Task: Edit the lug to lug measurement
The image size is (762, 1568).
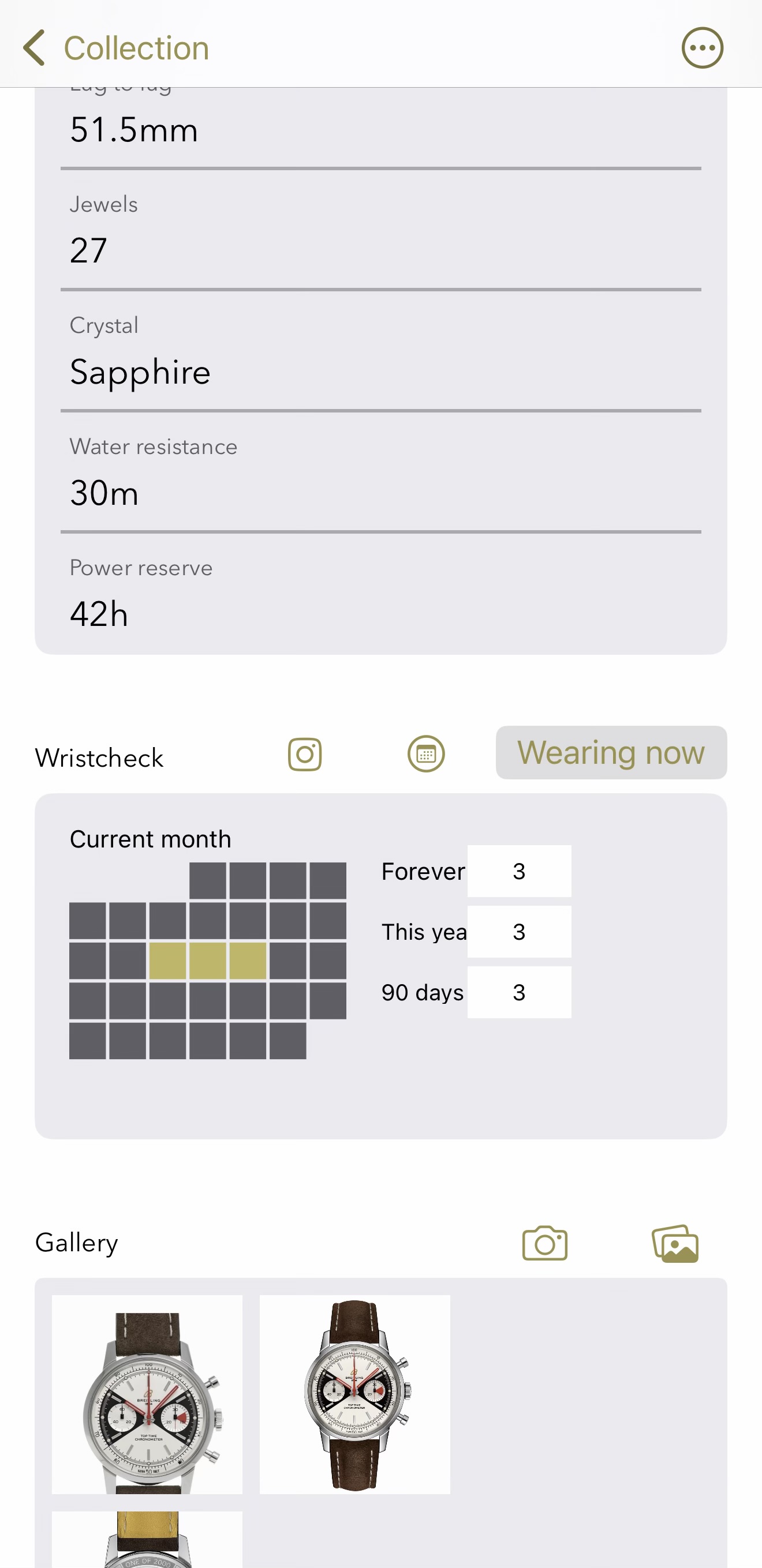Action: click(x=380, y=130)
